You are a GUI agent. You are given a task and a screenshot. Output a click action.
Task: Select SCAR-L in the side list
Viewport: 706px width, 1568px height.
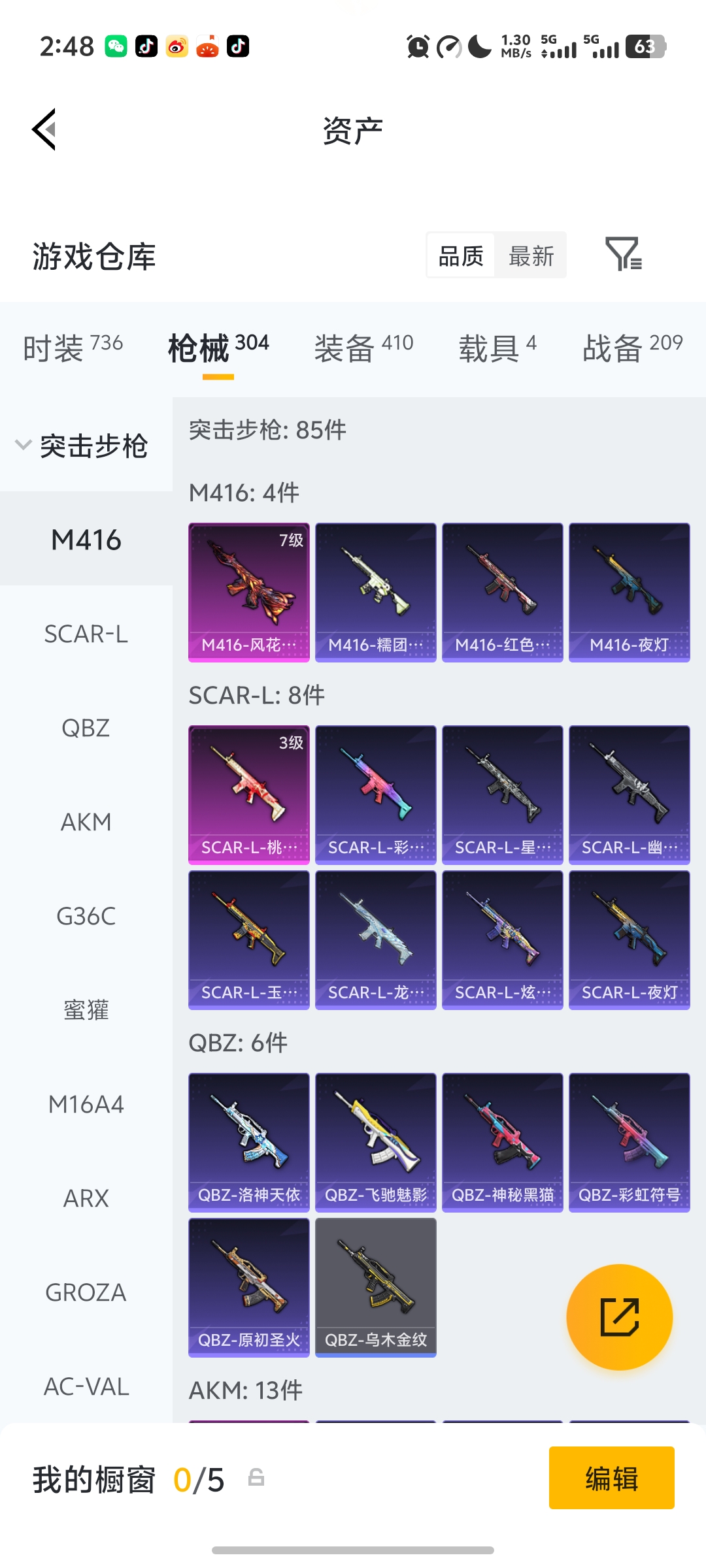tap(86, 634)
